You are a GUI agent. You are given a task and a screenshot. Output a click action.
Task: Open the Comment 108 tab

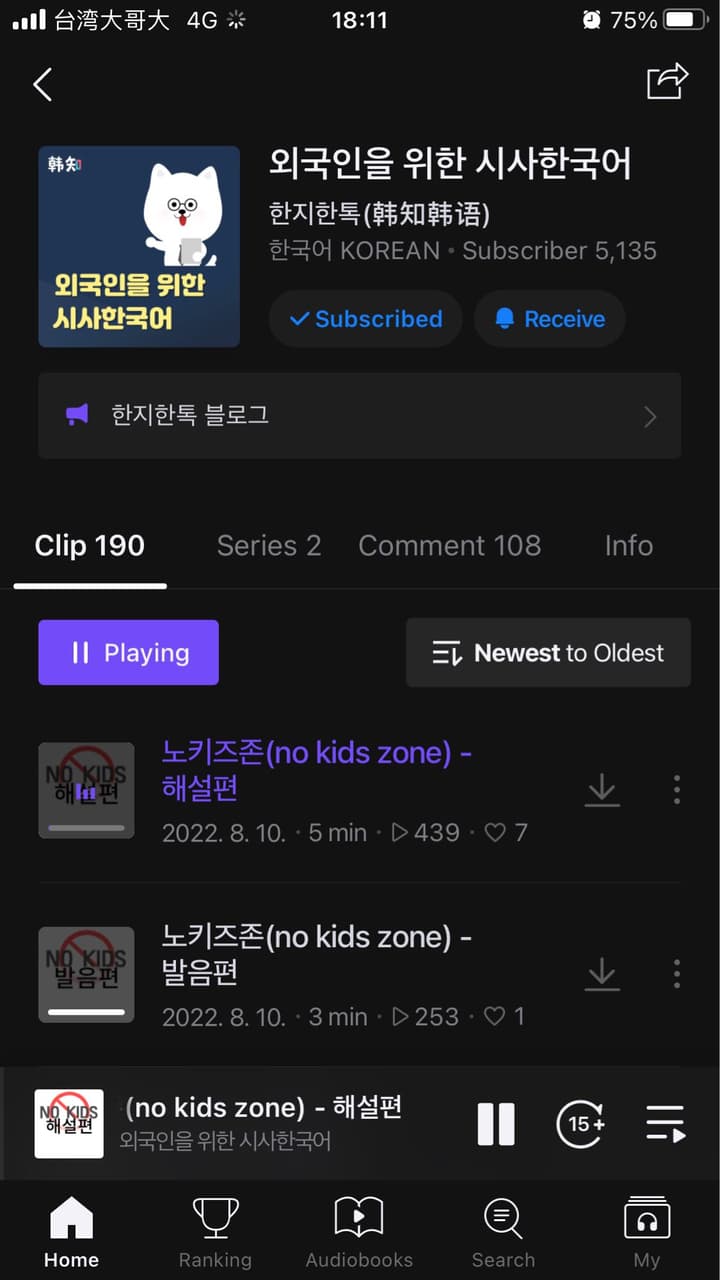pyautogui.click(x=449, y=545)
